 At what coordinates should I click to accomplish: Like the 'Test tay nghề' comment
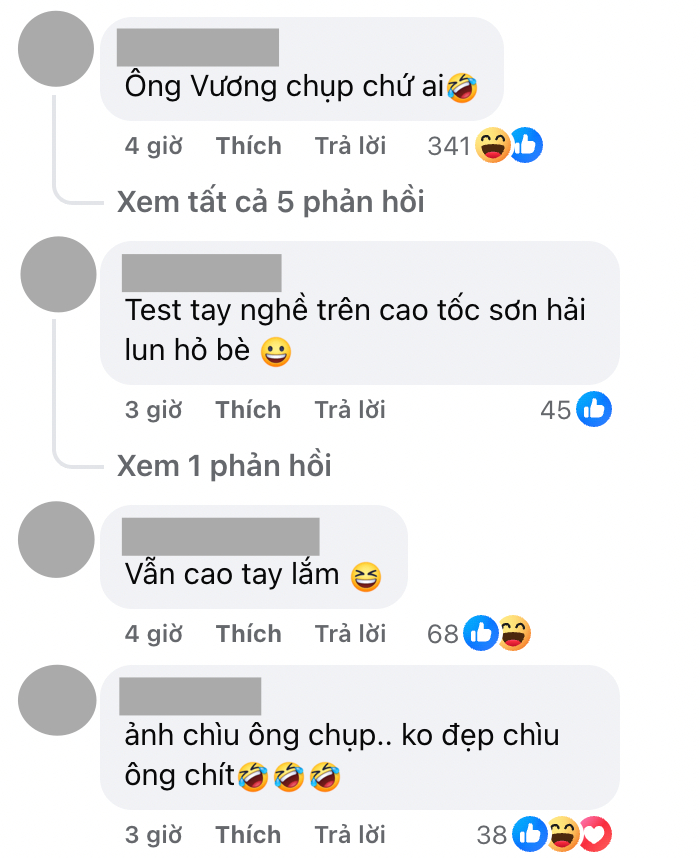(x=248, y=410)
